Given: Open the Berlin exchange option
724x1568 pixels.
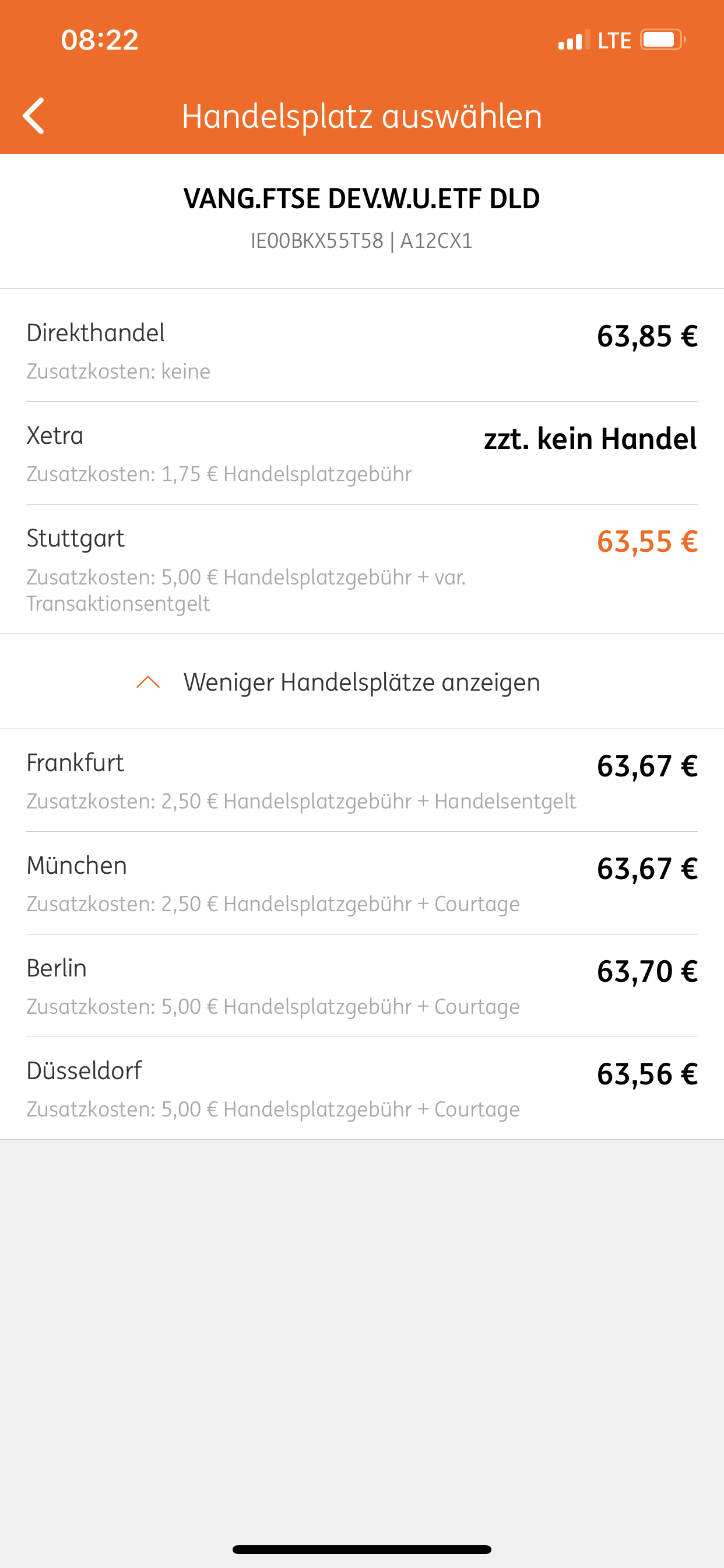Looking at the screenshot, I should click(361, 986).
